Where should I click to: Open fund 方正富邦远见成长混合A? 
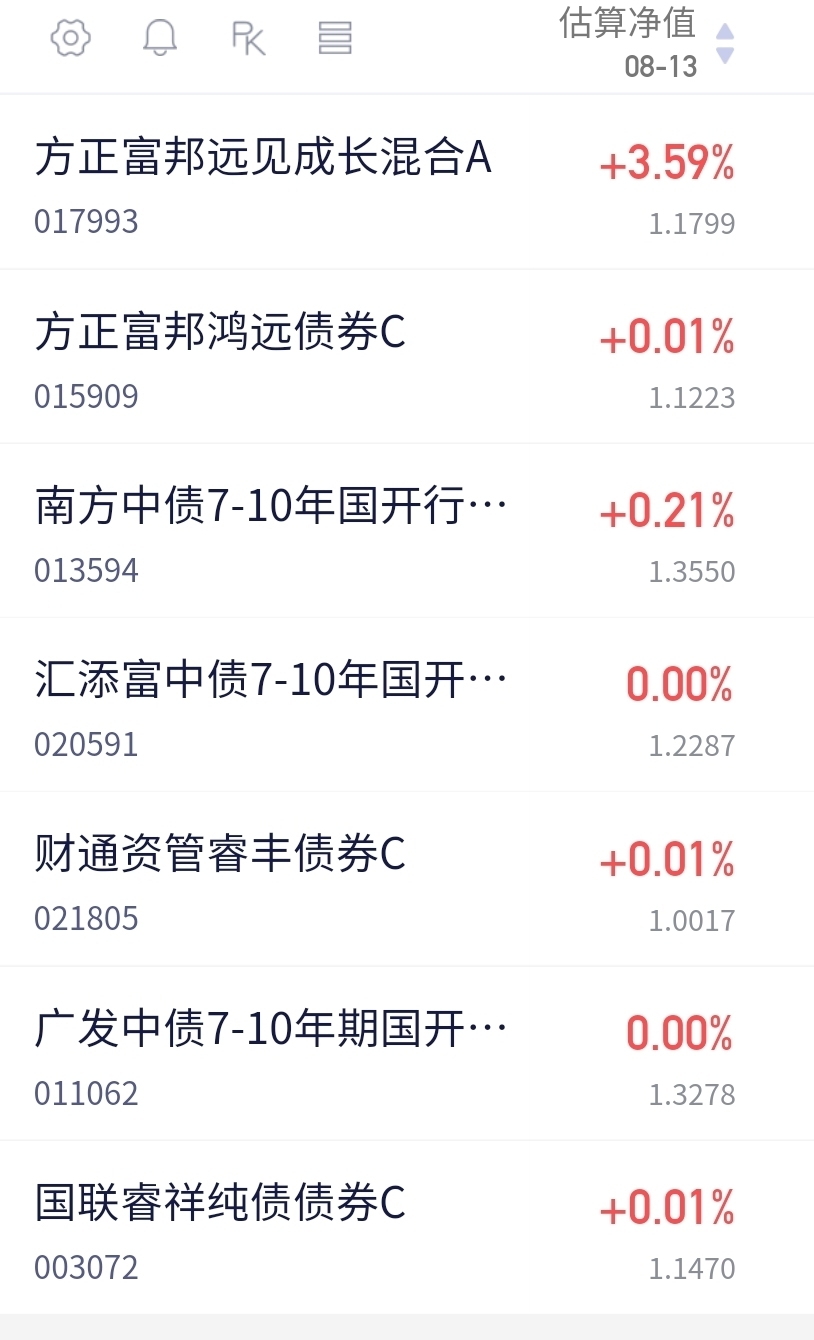[x=407, y=182]
